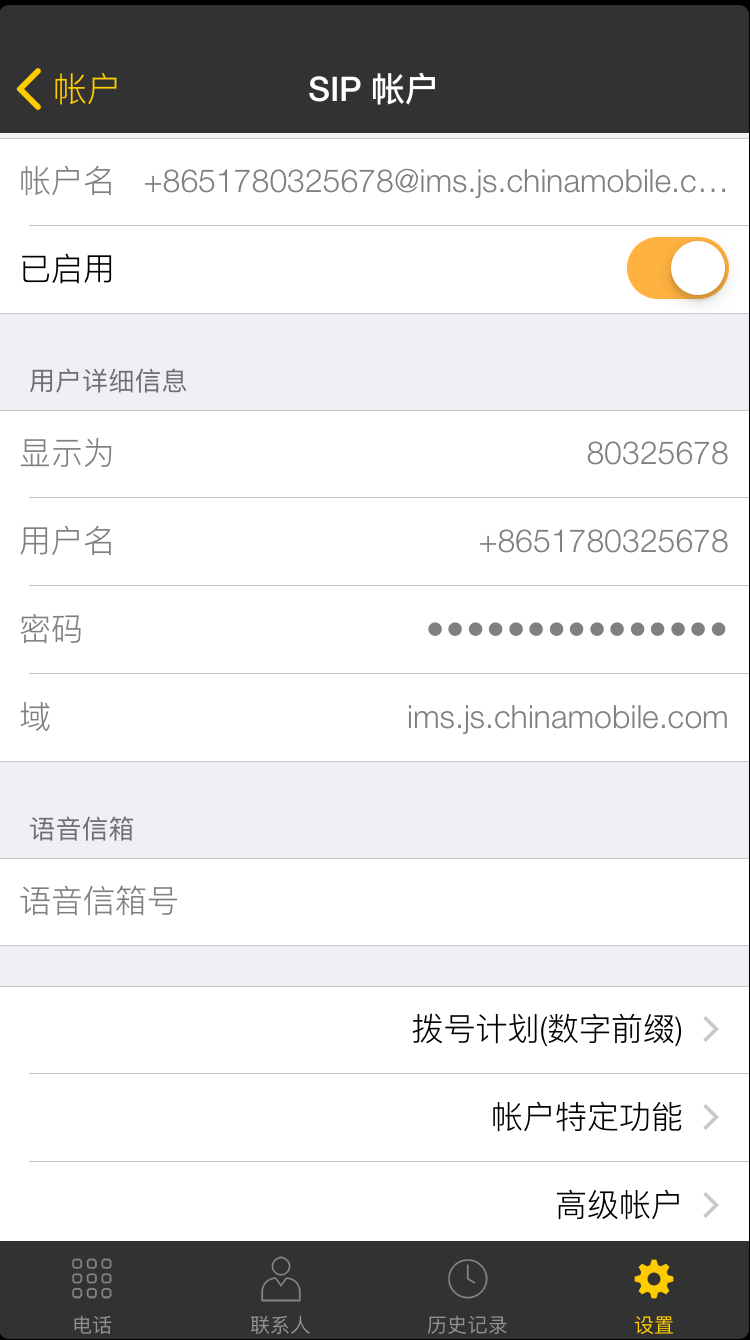Tap the 用户名 field
750x1340 pixels.
click(x=375, y=542)
